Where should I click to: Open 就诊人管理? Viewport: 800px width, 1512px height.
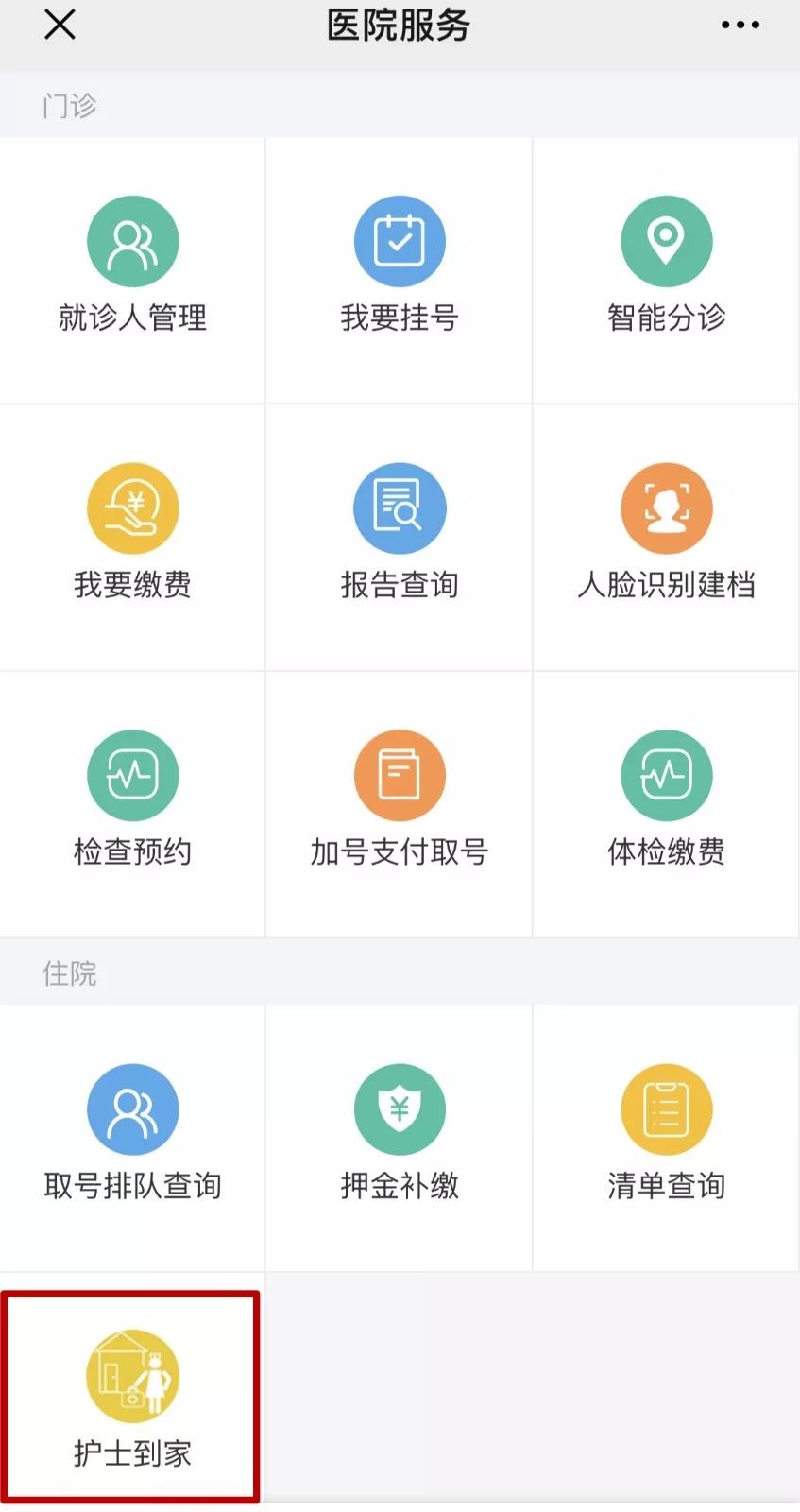[132, 270]
